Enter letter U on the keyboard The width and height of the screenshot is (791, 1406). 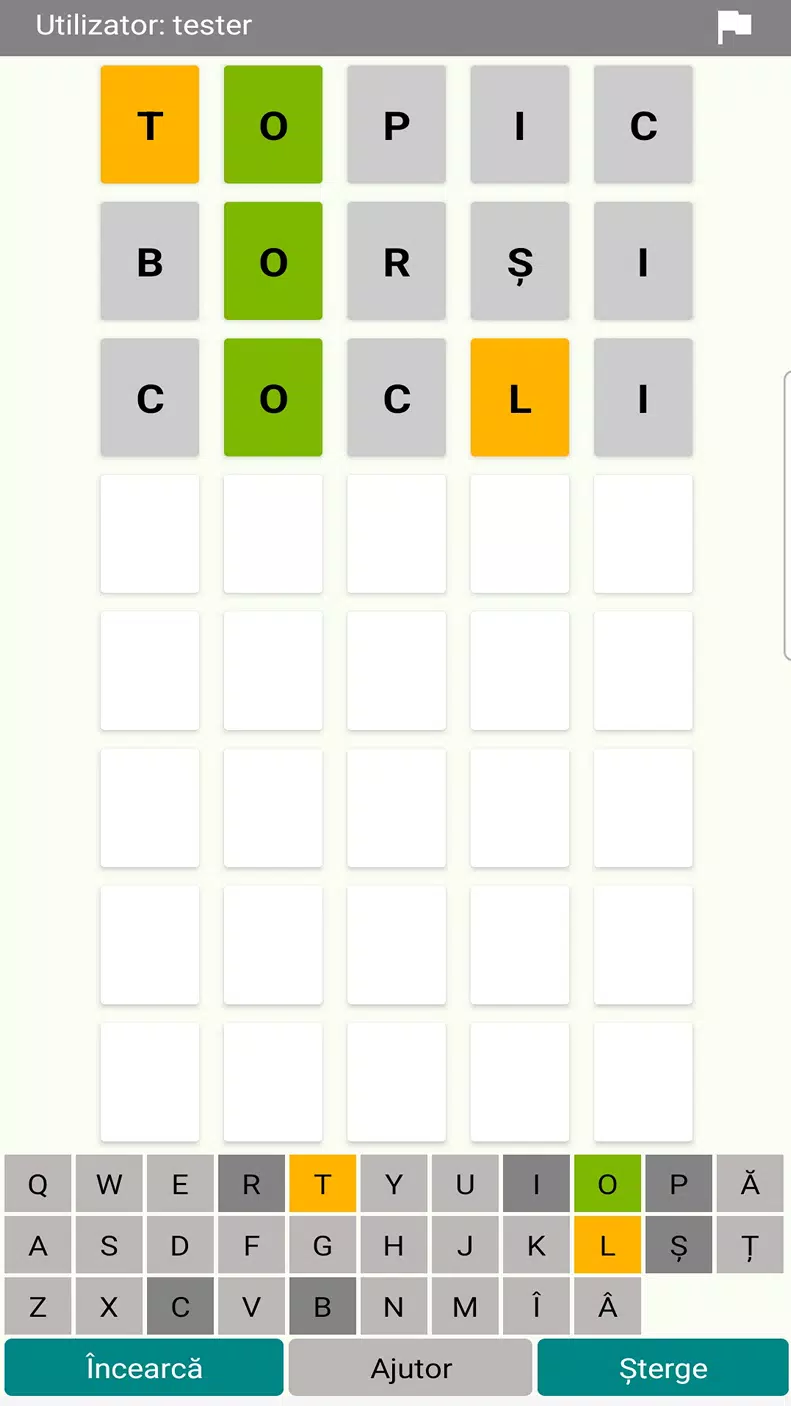tap(465, 1184)
